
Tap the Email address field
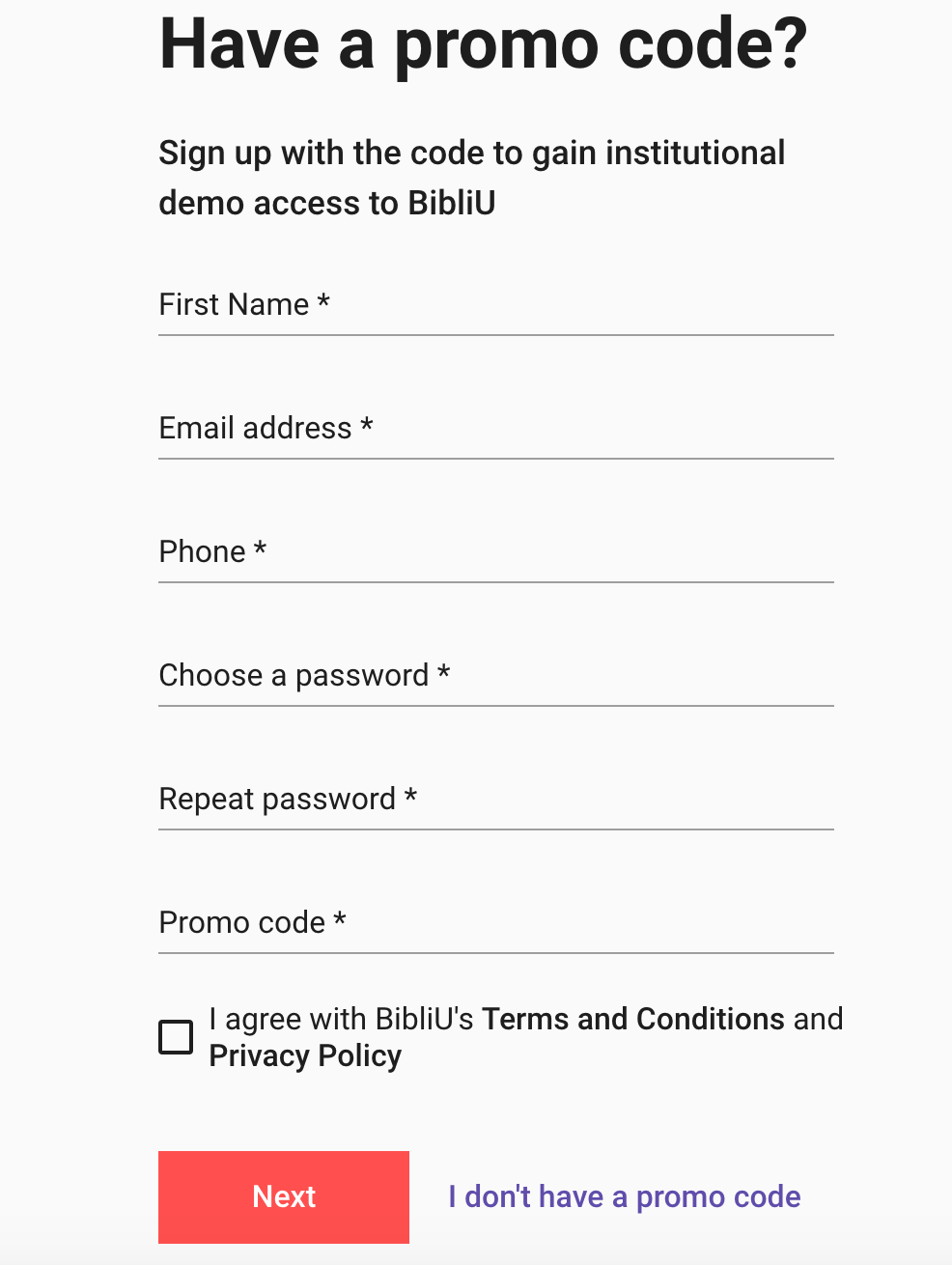click(496, 430)
